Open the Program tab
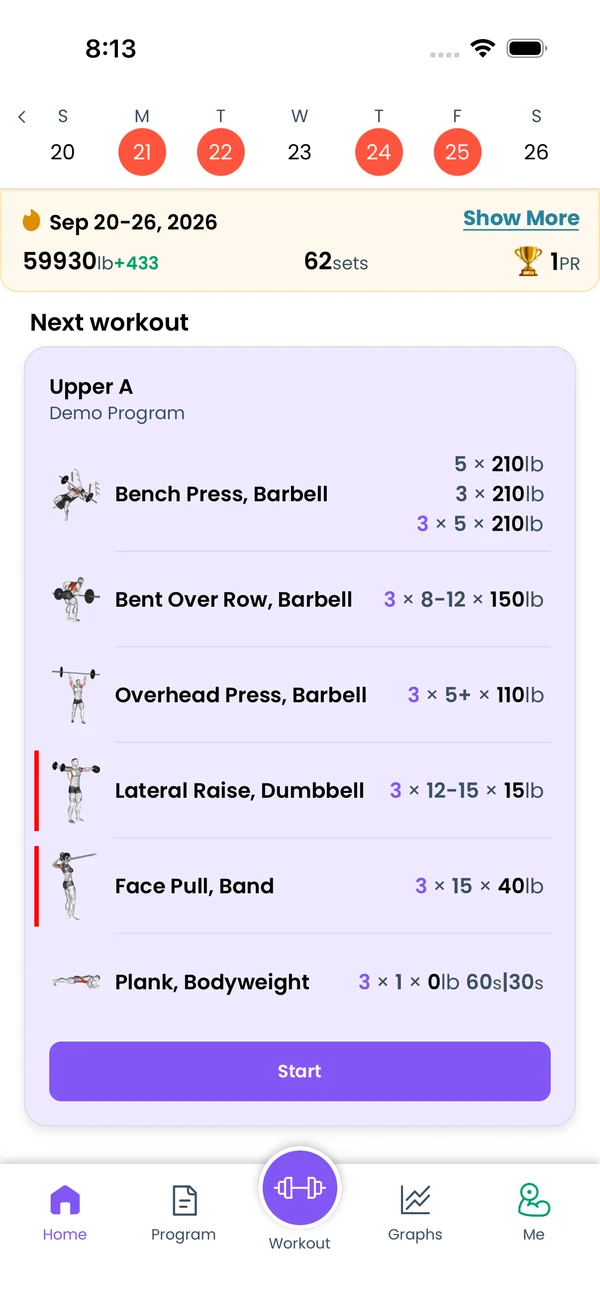 point(183,1212)
